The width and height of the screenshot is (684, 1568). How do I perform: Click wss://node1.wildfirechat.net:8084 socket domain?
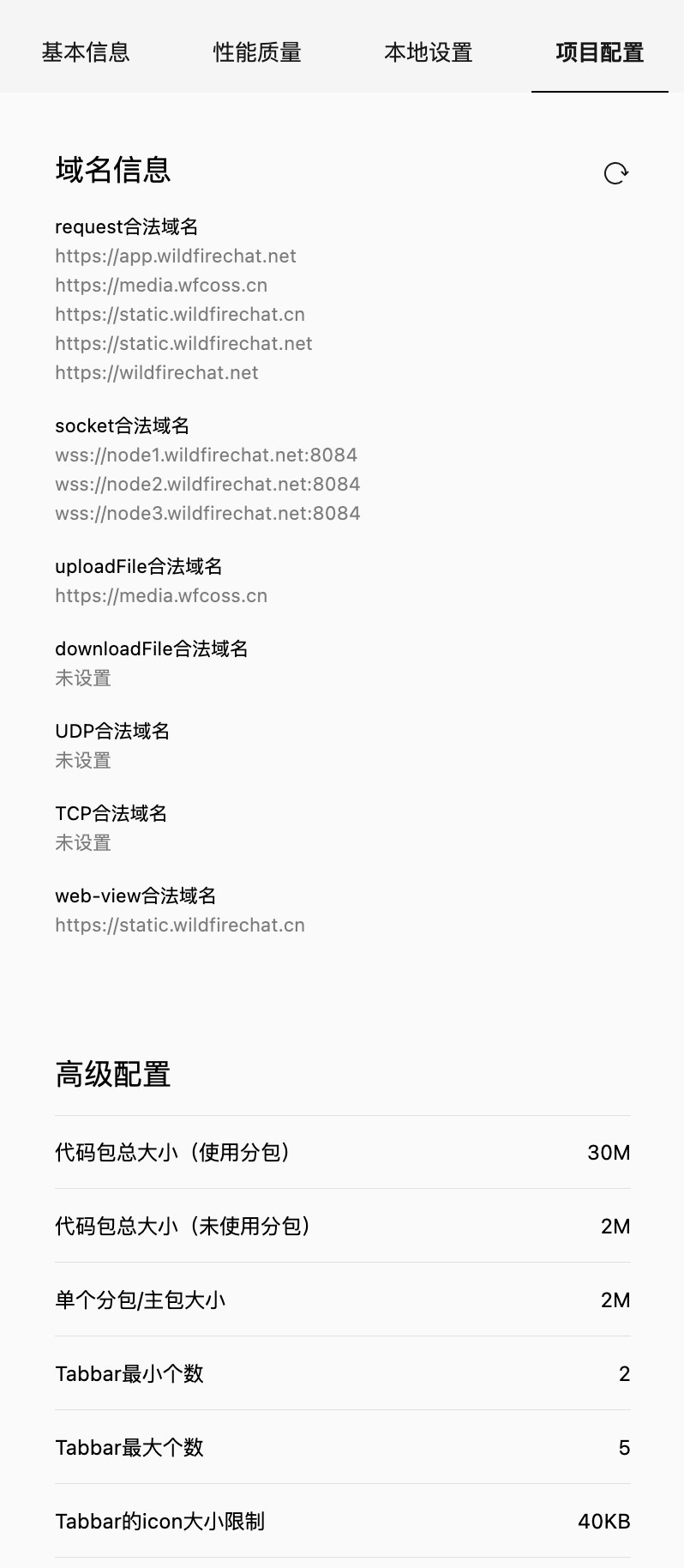click(x=207, y=455)
